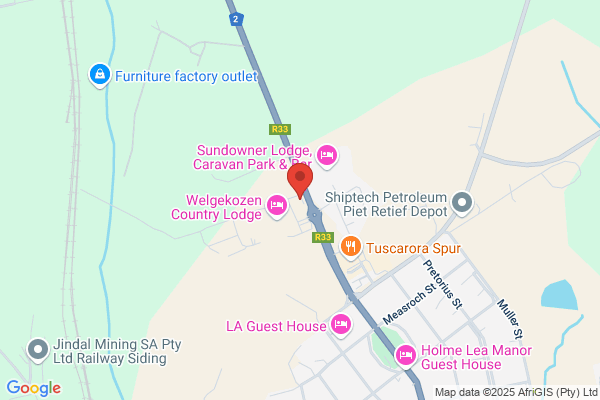Select the Jindal Mining SA Railway Siding pin
The width and height of the screenshot is (600, 400).
38,351
